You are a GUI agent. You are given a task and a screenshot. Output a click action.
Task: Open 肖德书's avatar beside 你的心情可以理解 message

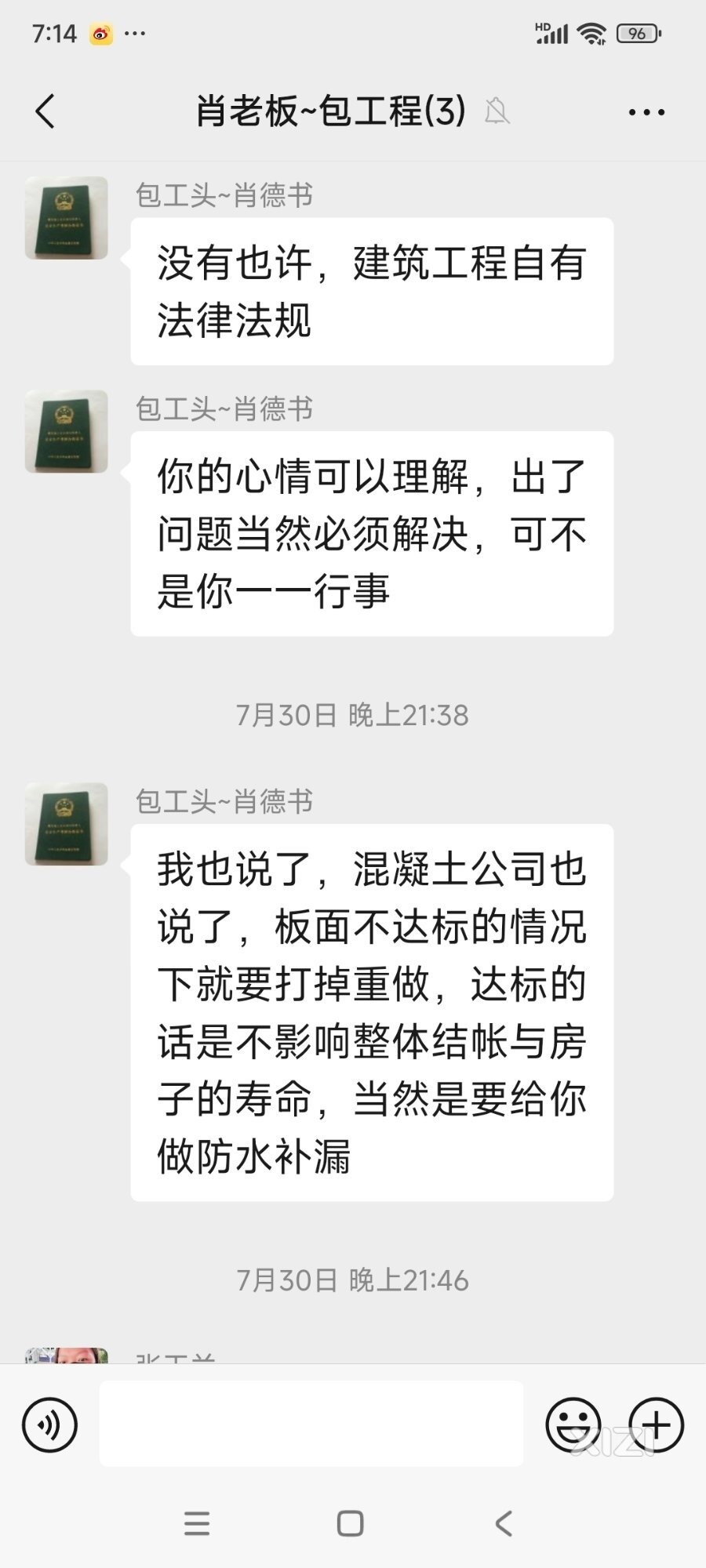pos(67,431)
